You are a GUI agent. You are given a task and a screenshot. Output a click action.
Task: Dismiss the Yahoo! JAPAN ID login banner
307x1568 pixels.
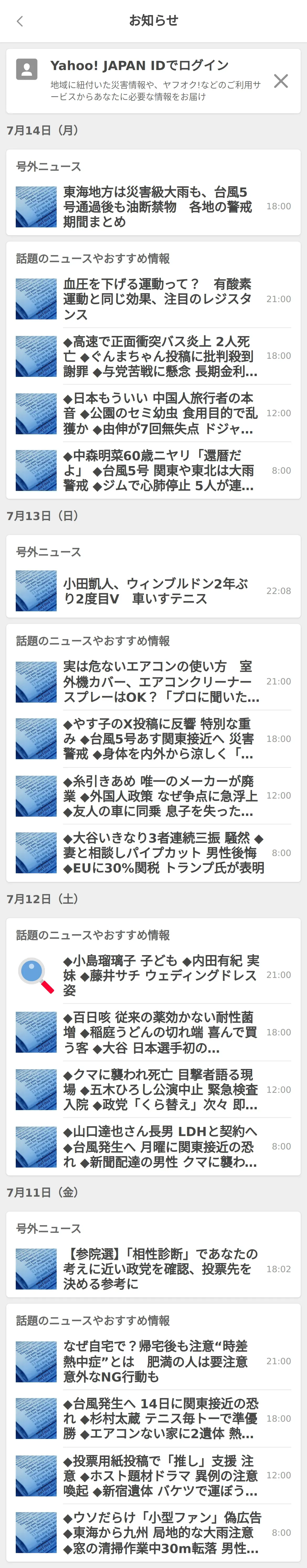281,81
